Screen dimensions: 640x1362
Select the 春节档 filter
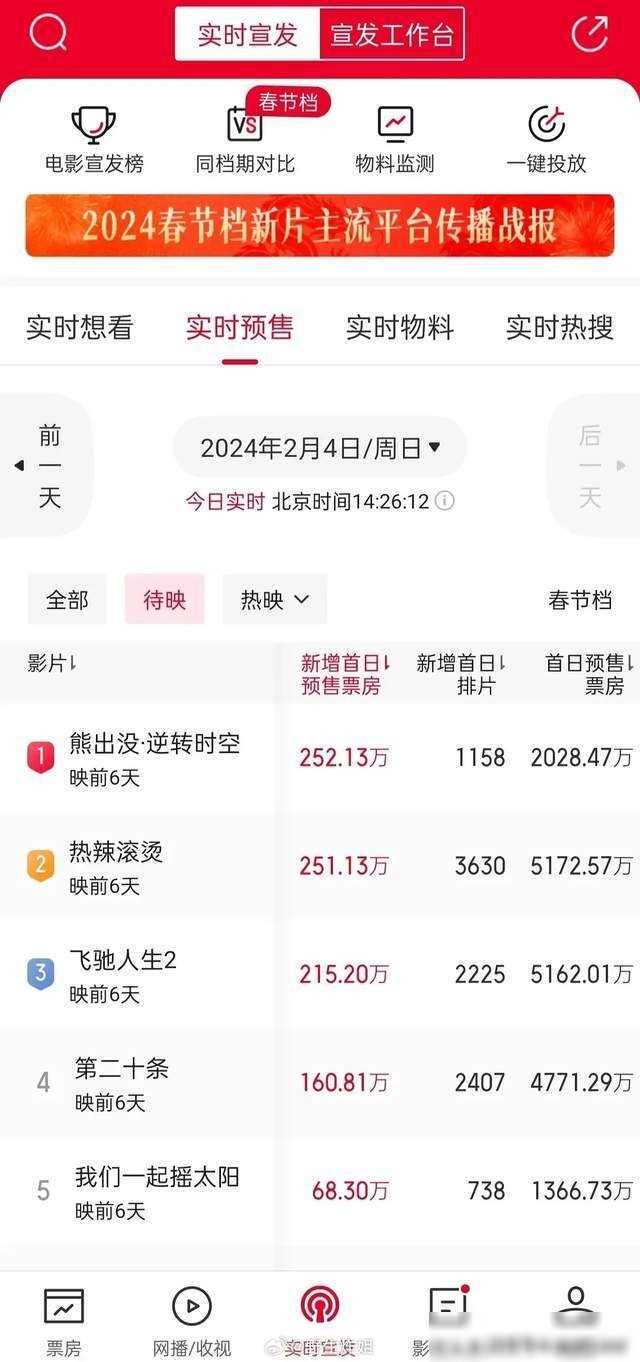tap(579, 599)
